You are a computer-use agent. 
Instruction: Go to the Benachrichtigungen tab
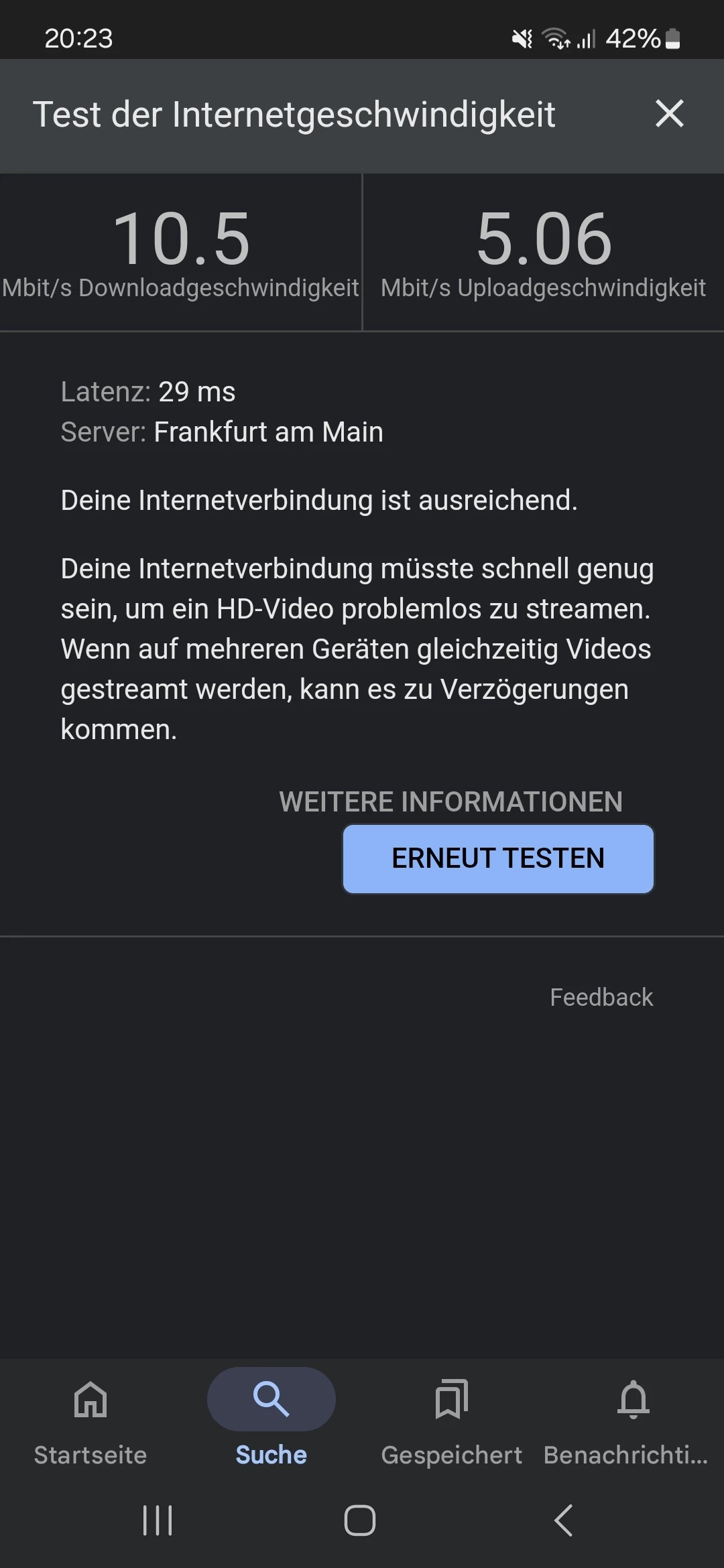coord(632,1417)
